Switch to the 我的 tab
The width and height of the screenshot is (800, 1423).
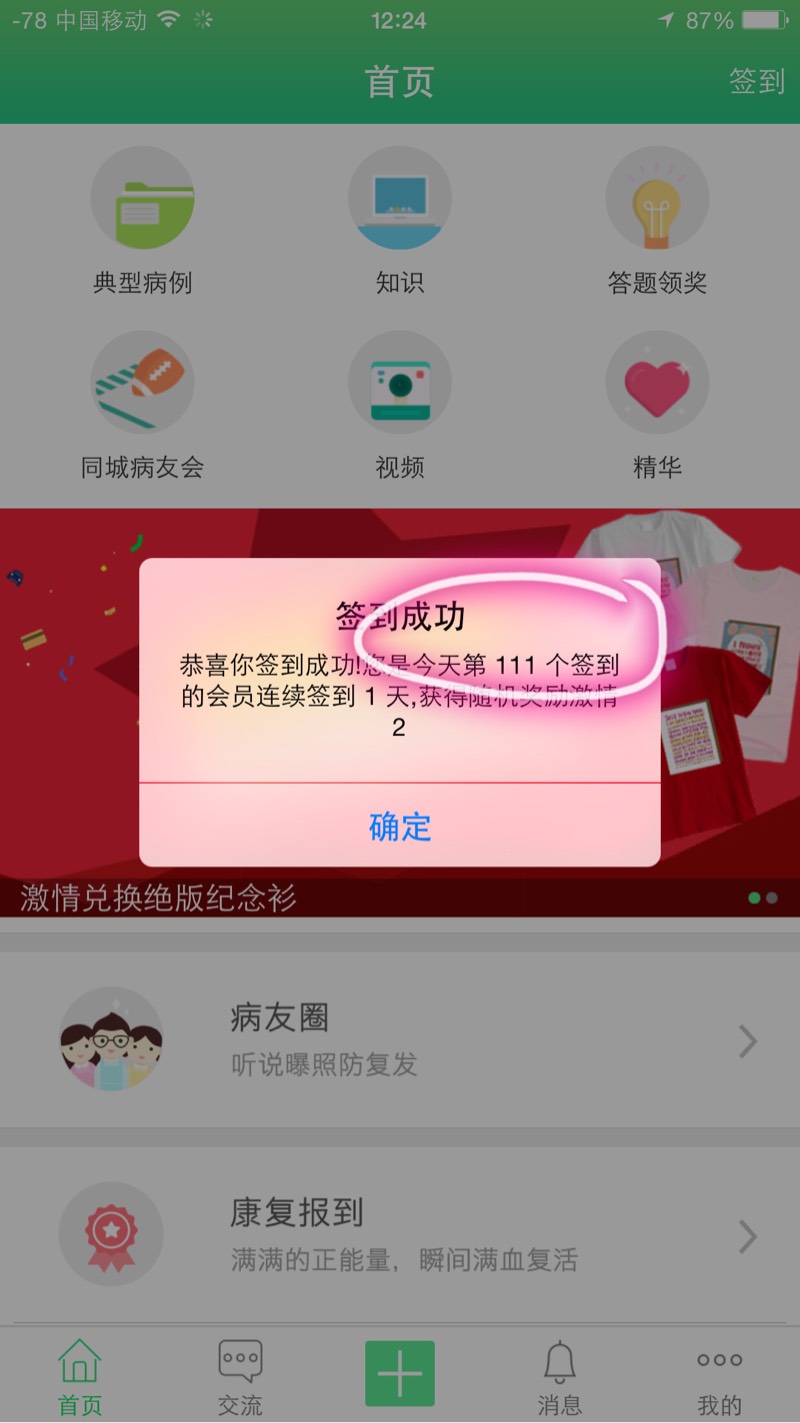720,1377
